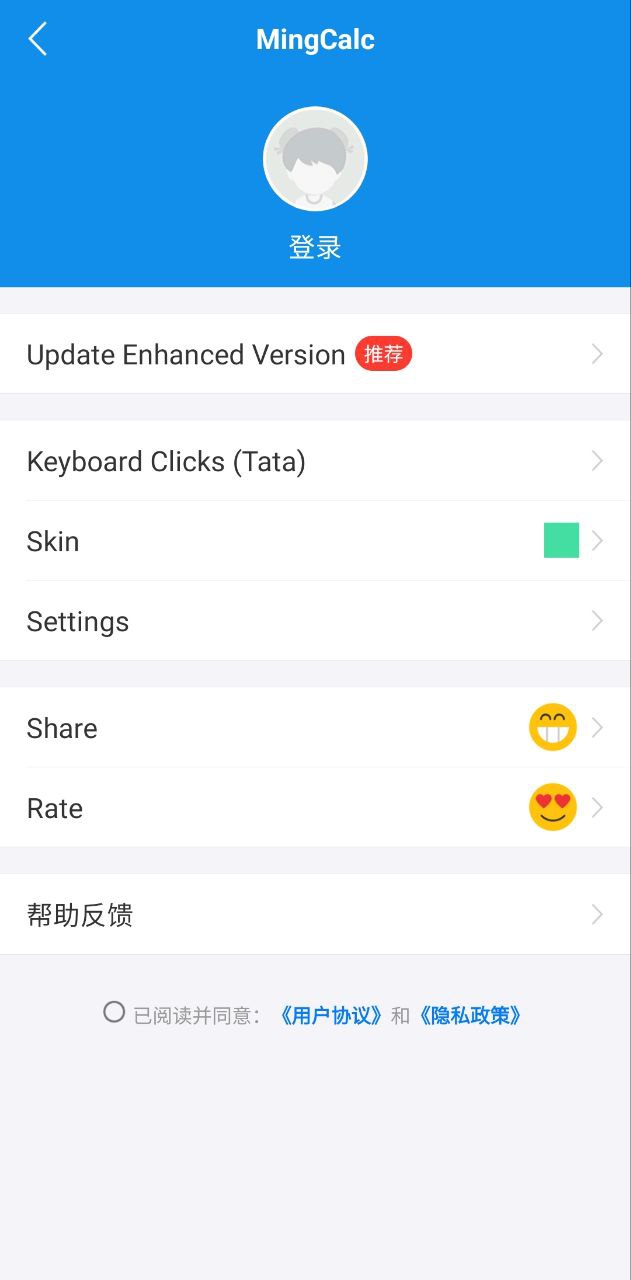631x1280 pixels.
Task: Open Keyboard Clicks (Tata) options
Action: click(x=315, y=461)
